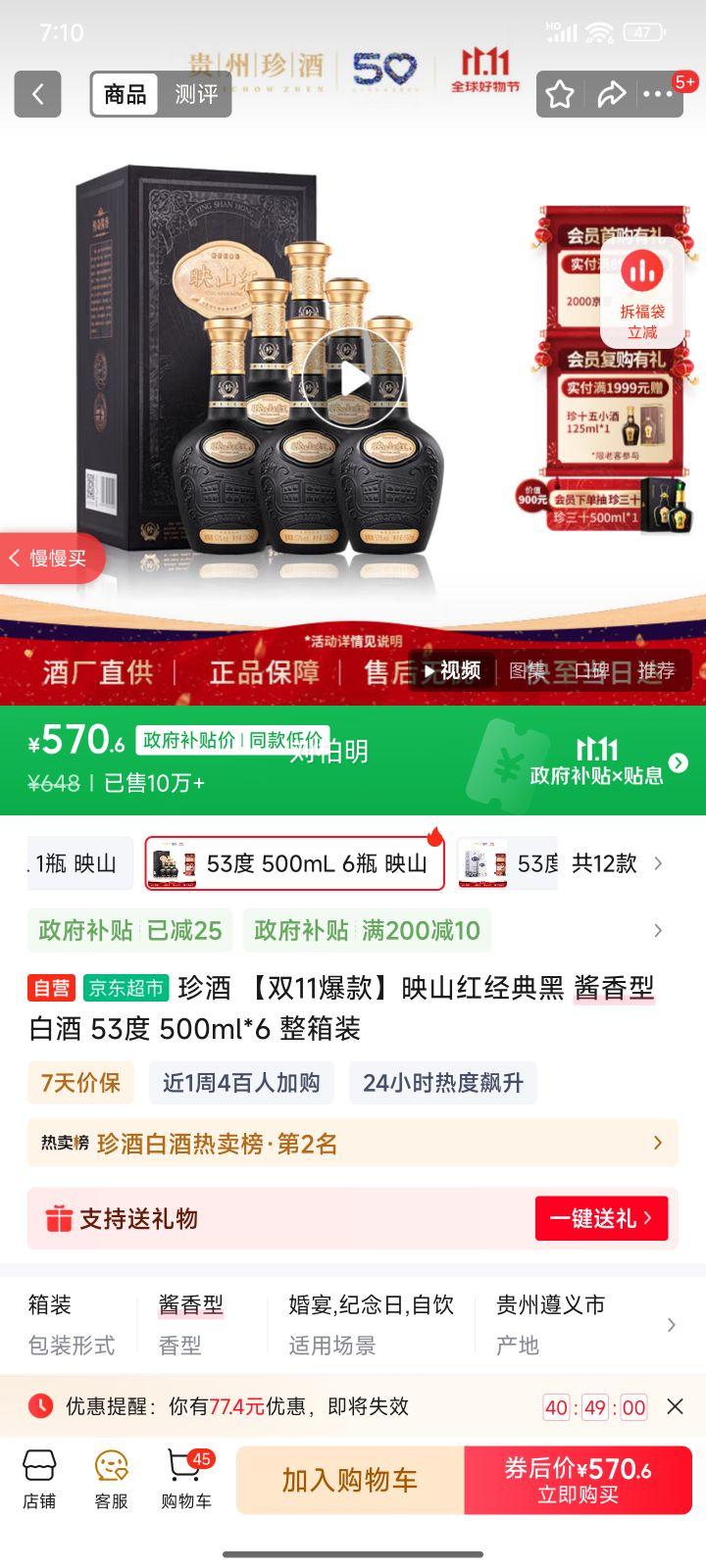The image size is (706, 1568).
Task: Tap 一键送礼 to send as a gift
Action: (601, 1218)
